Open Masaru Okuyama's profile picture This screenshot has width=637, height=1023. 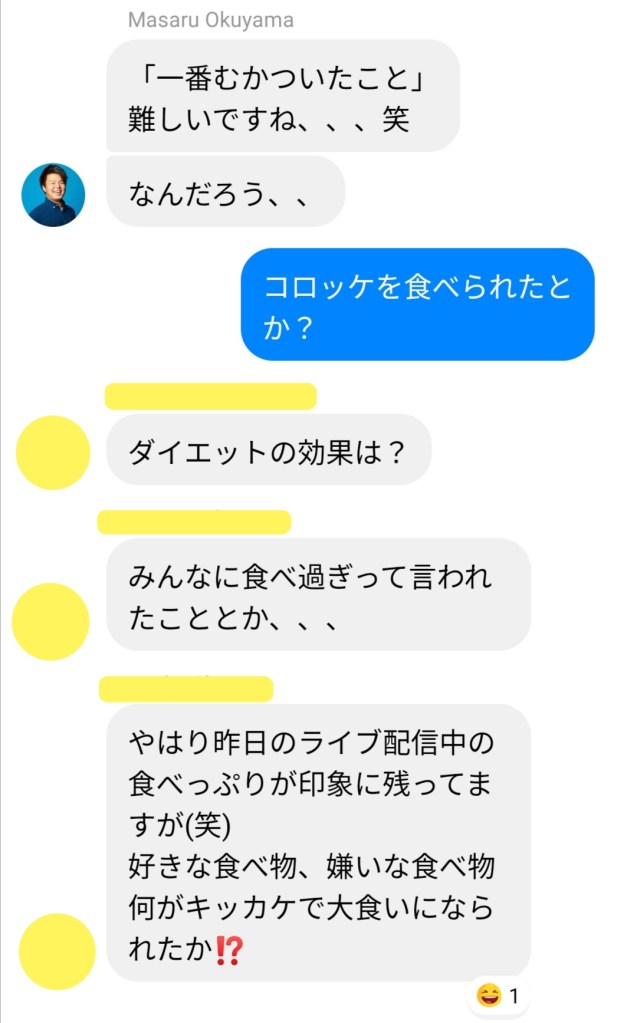[53, 195]
